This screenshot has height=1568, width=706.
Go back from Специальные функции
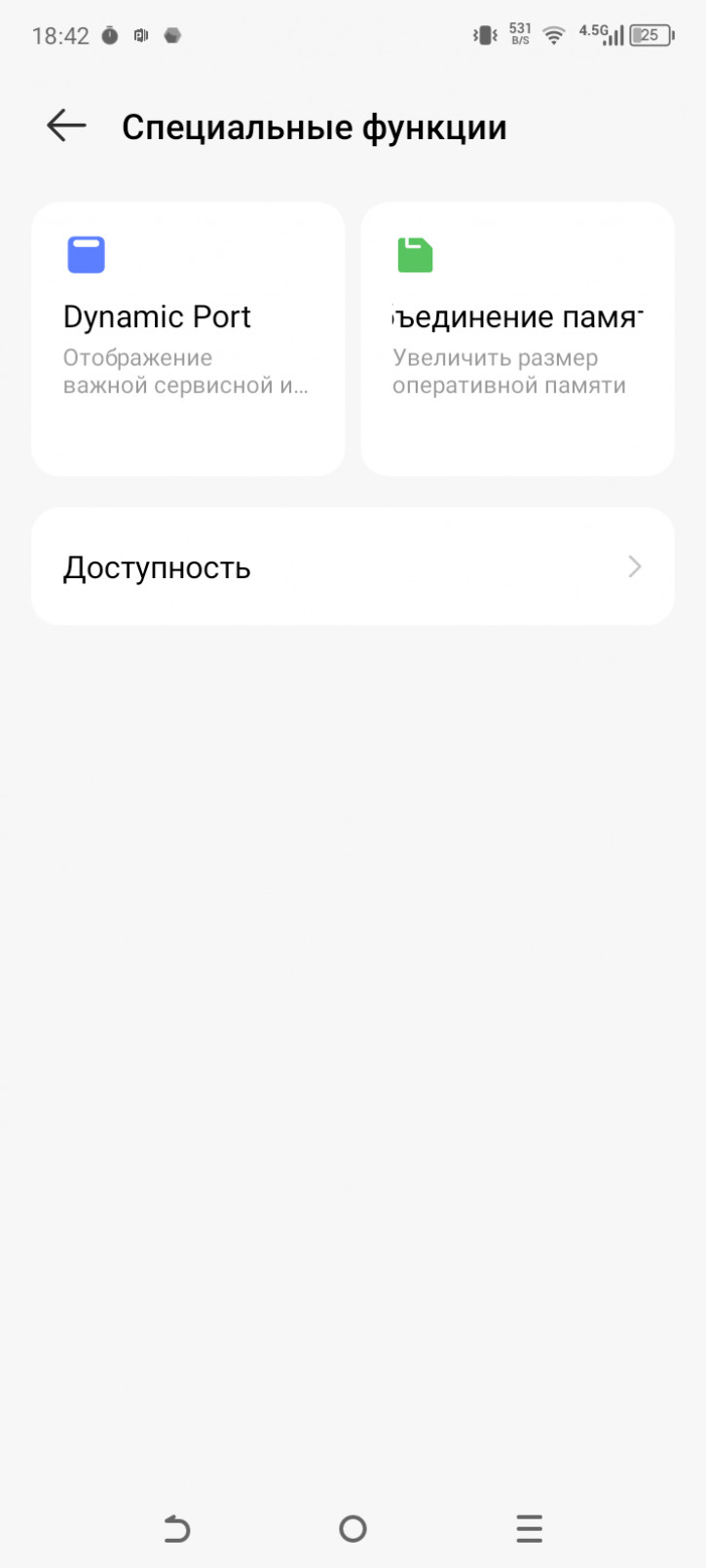(x=66, y=127)
